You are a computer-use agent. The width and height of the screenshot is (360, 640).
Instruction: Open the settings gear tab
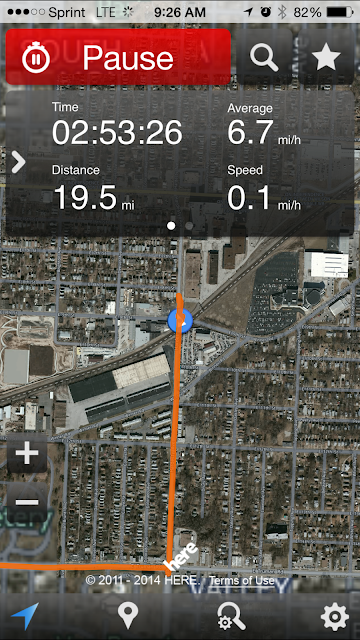tap(335, 616)
